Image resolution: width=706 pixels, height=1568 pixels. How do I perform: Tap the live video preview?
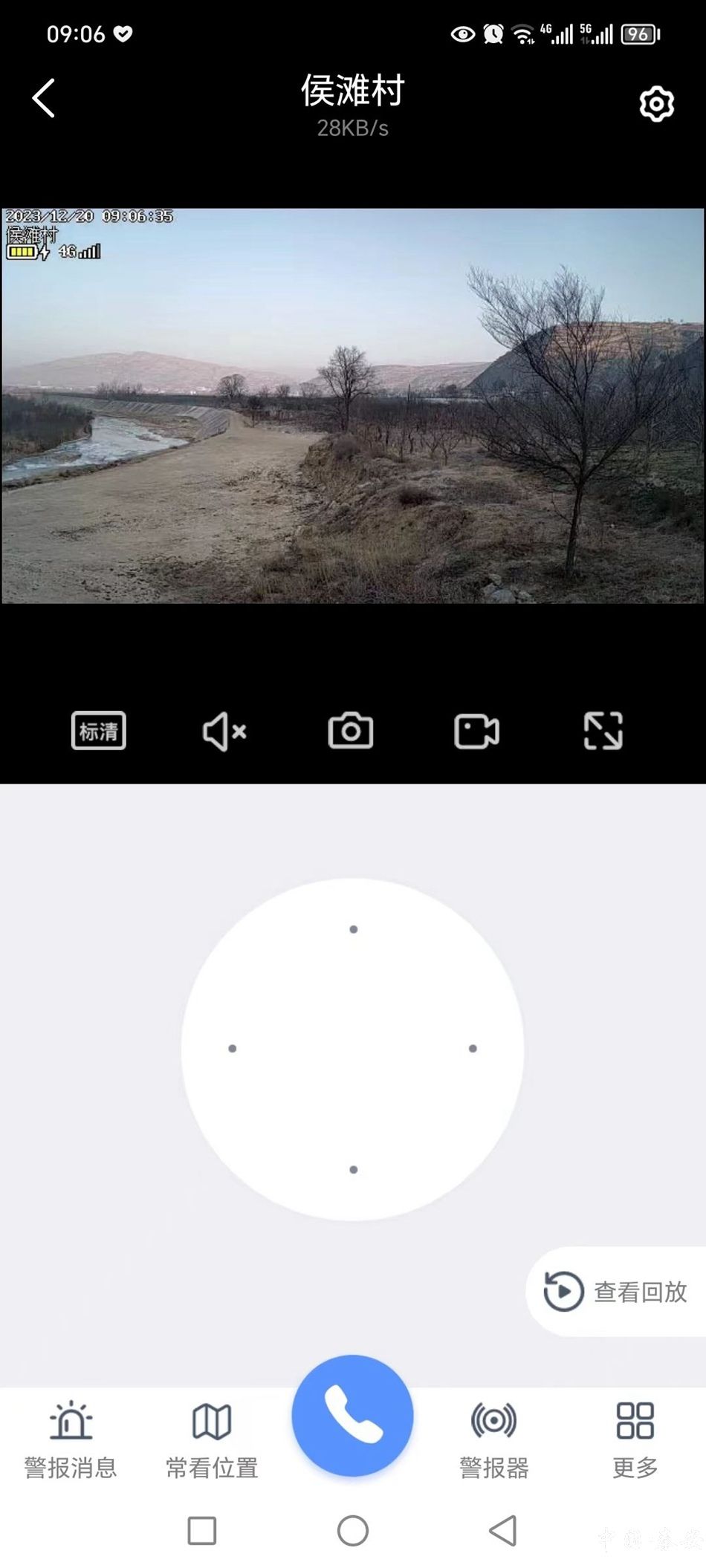pyautogui.click(x=353, y=406)
